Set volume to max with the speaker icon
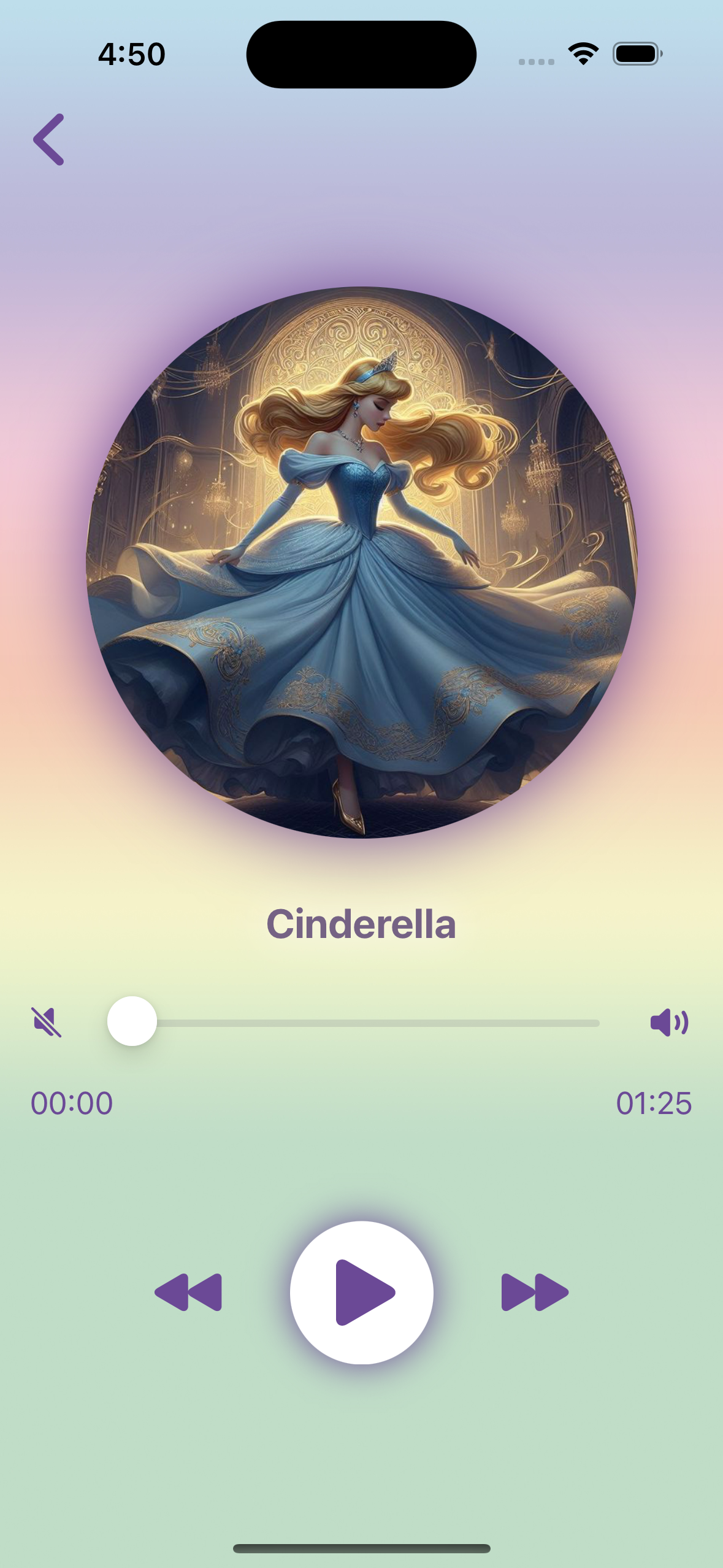Image resolution: width=723 pixels, height=1568 pixels. [x=670, y=1021]
